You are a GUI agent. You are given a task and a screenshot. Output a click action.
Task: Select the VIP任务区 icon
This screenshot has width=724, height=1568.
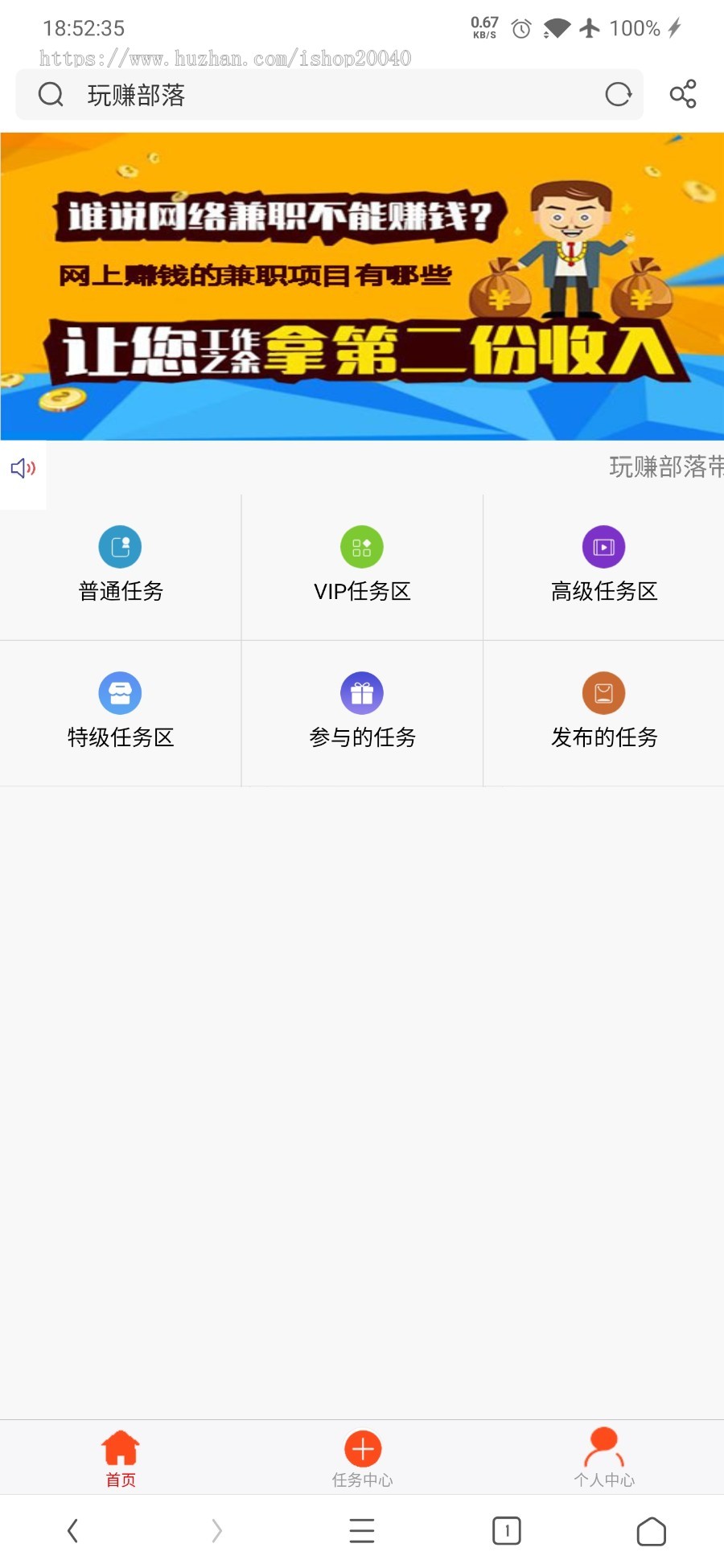pyautogui.click(x=361, y=547)
